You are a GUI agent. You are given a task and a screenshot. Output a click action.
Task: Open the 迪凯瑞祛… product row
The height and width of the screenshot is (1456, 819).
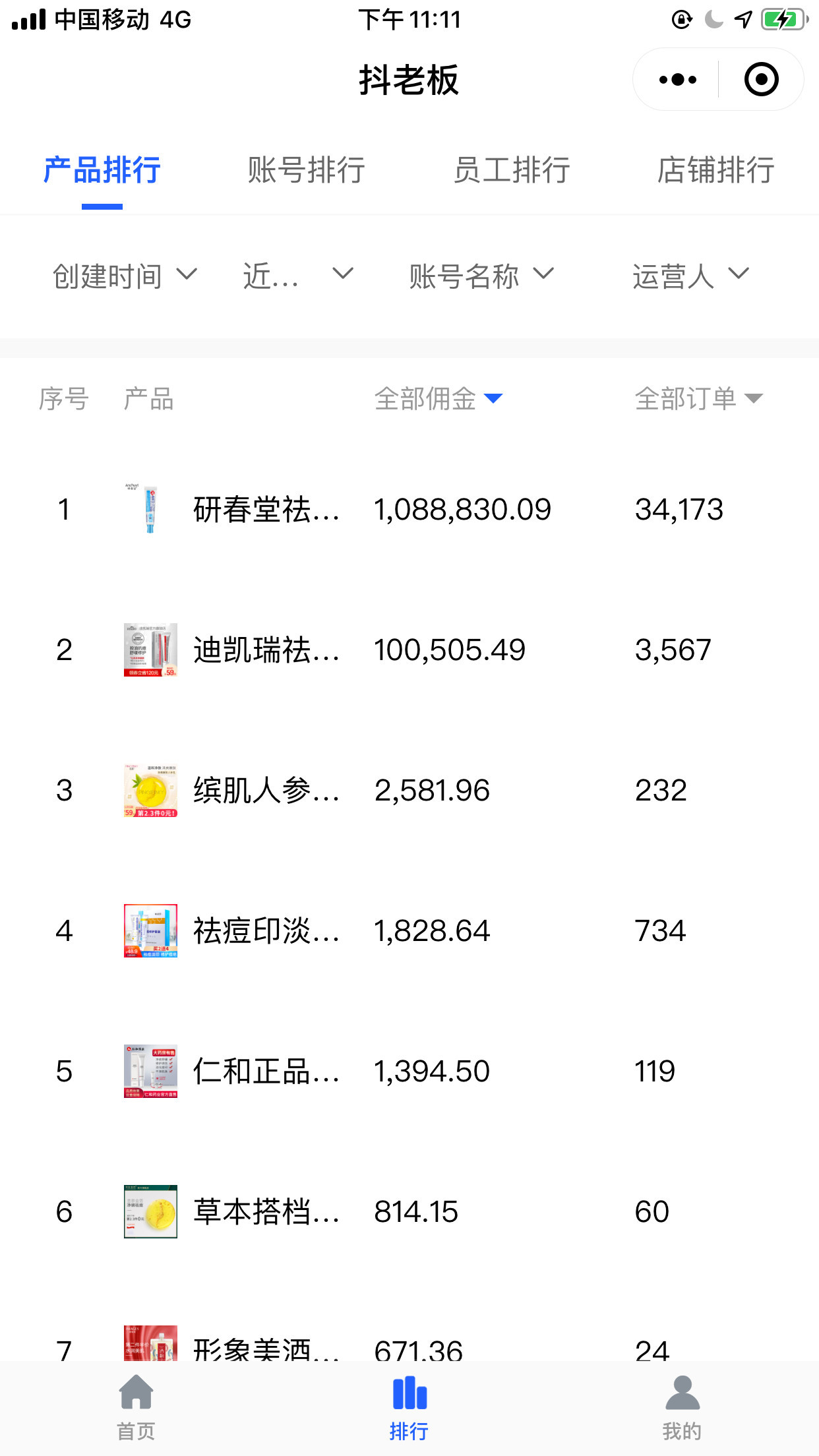[x=266, y=650]
